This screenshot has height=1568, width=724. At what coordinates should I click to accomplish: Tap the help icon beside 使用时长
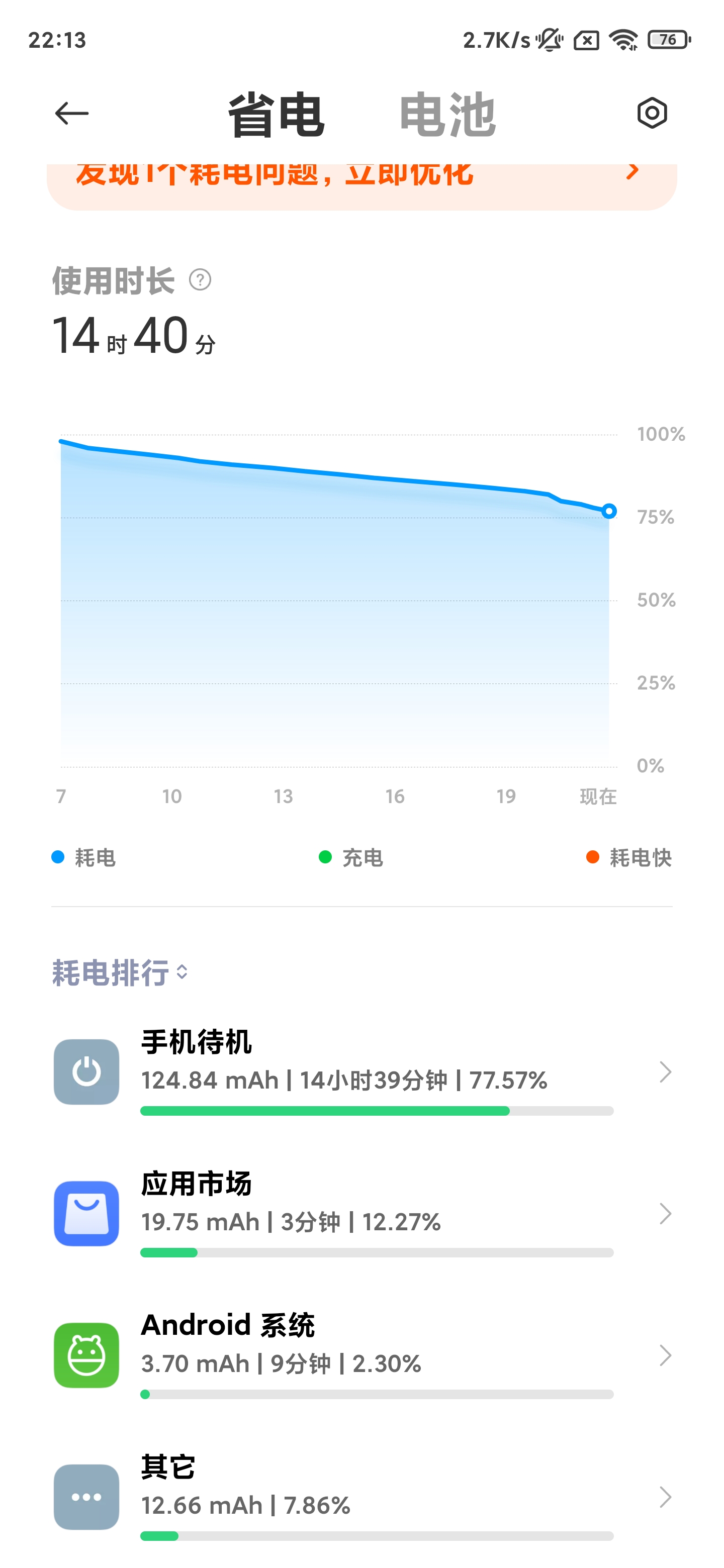click(x=200, y=280)
